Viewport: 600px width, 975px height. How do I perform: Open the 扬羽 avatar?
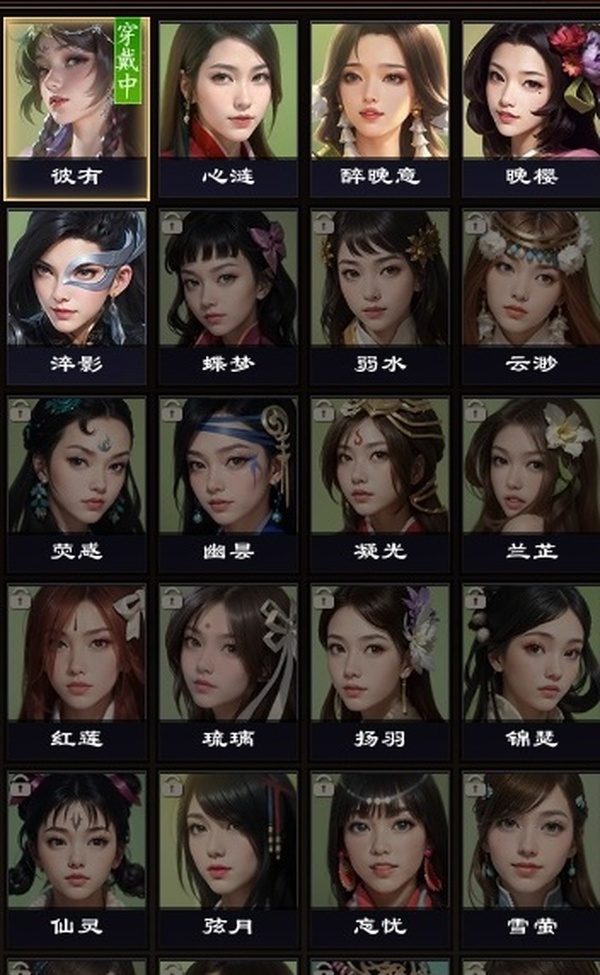pyautogui.click(x=379, y=654)
